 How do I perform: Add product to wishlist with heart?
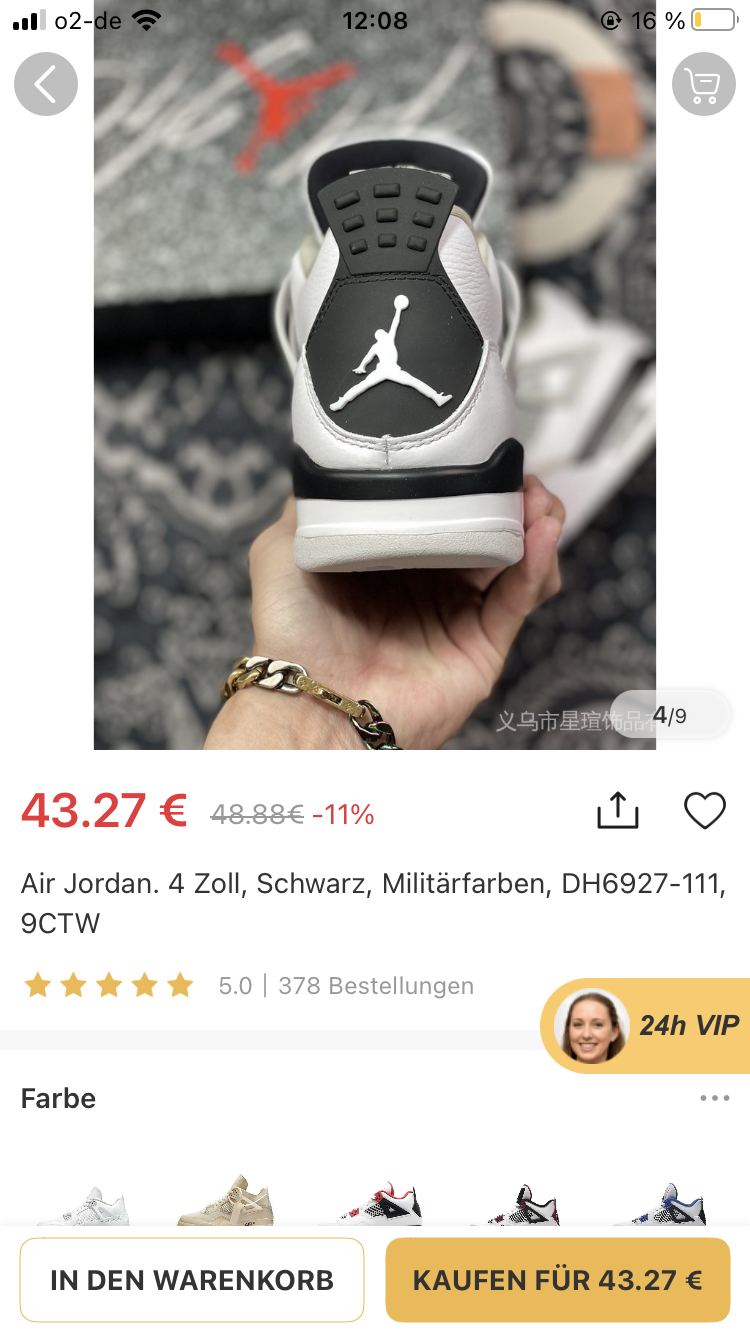[x=704, y=810]
